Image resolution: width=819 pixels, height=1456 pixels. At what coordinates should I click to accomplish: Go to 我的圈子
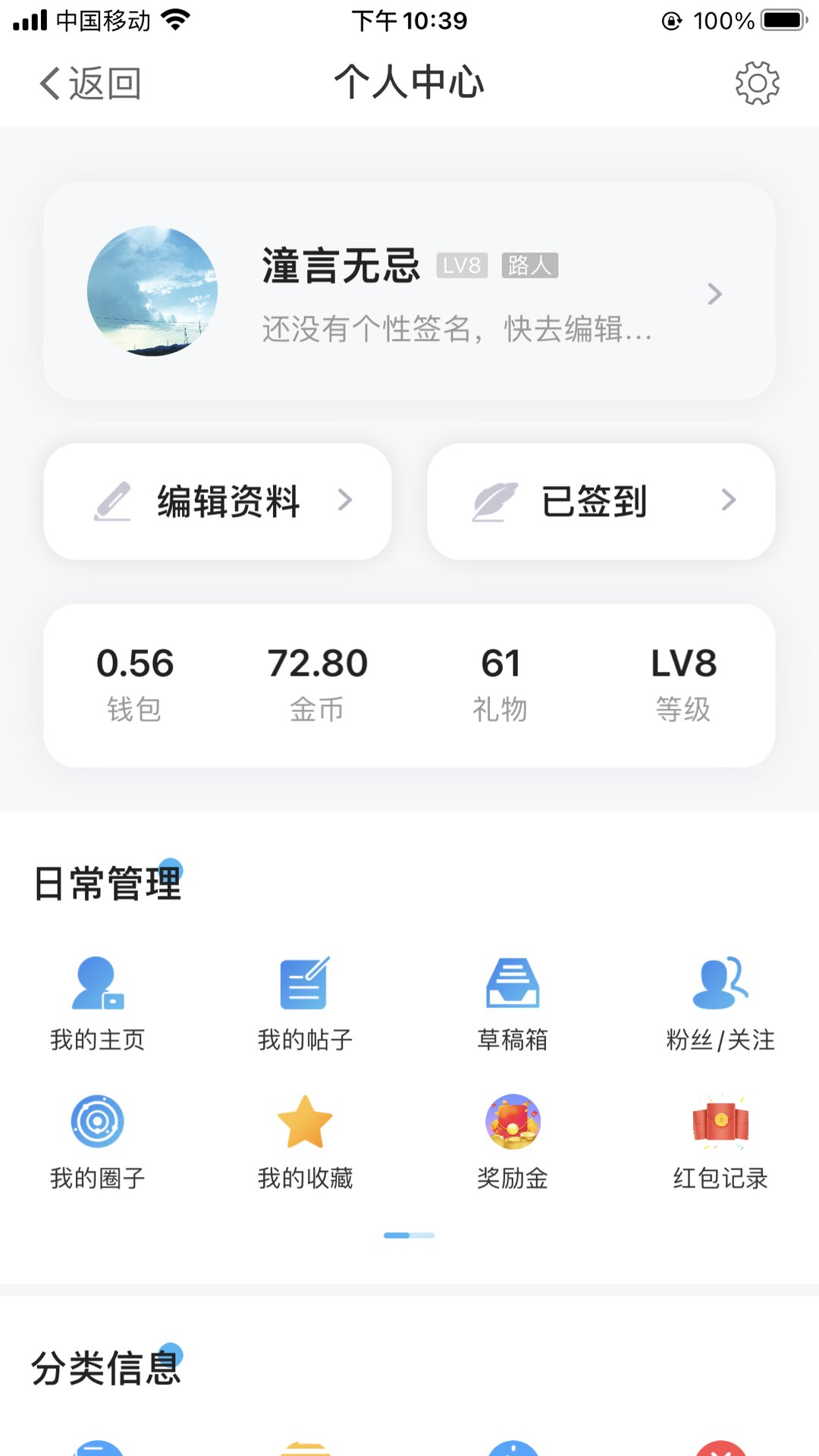pos(98,1141)
